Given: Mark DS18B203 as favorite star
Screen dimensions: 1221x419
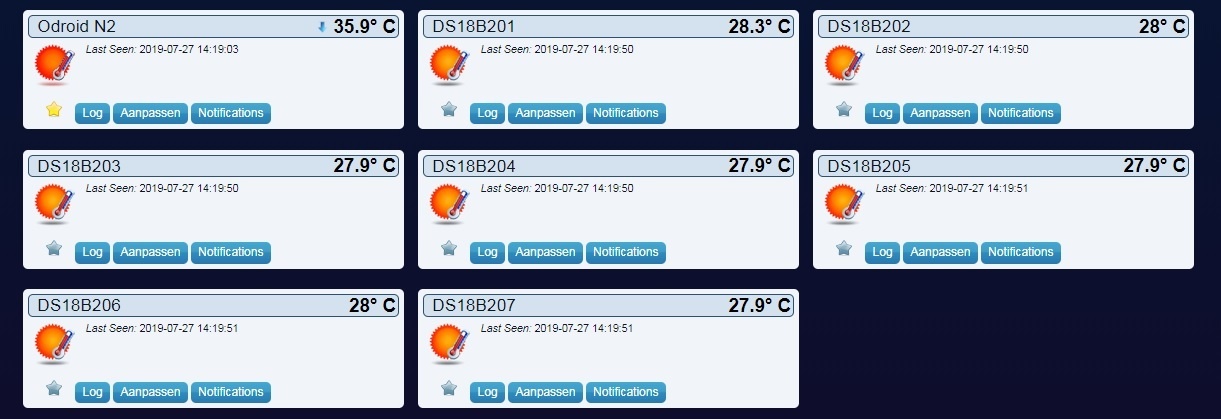Looking at the screenshot, I should coord(54,249).
